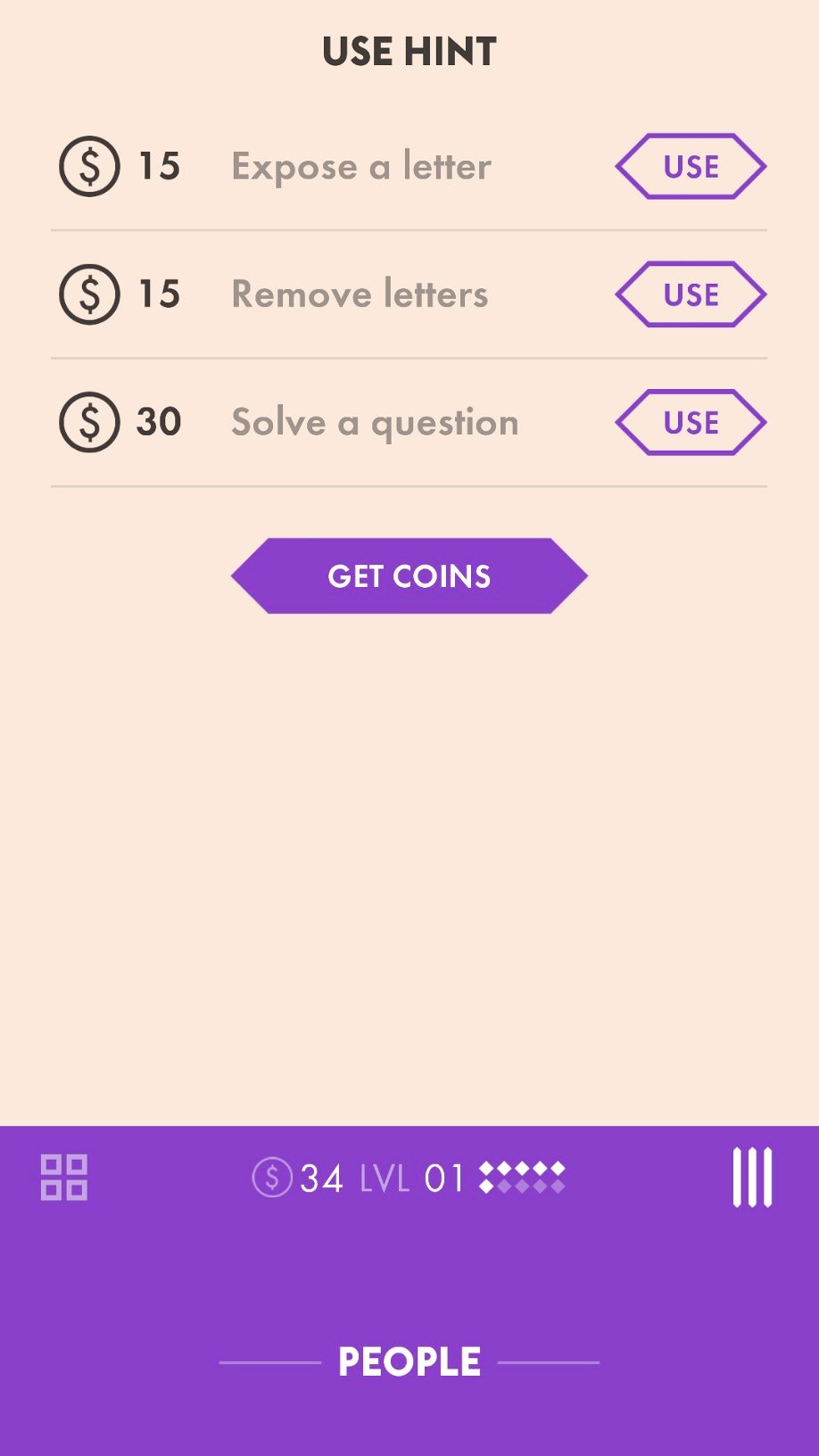Open the level grid icon
The width and height of the screenshot is (819, 1456).
(64, 1178)
